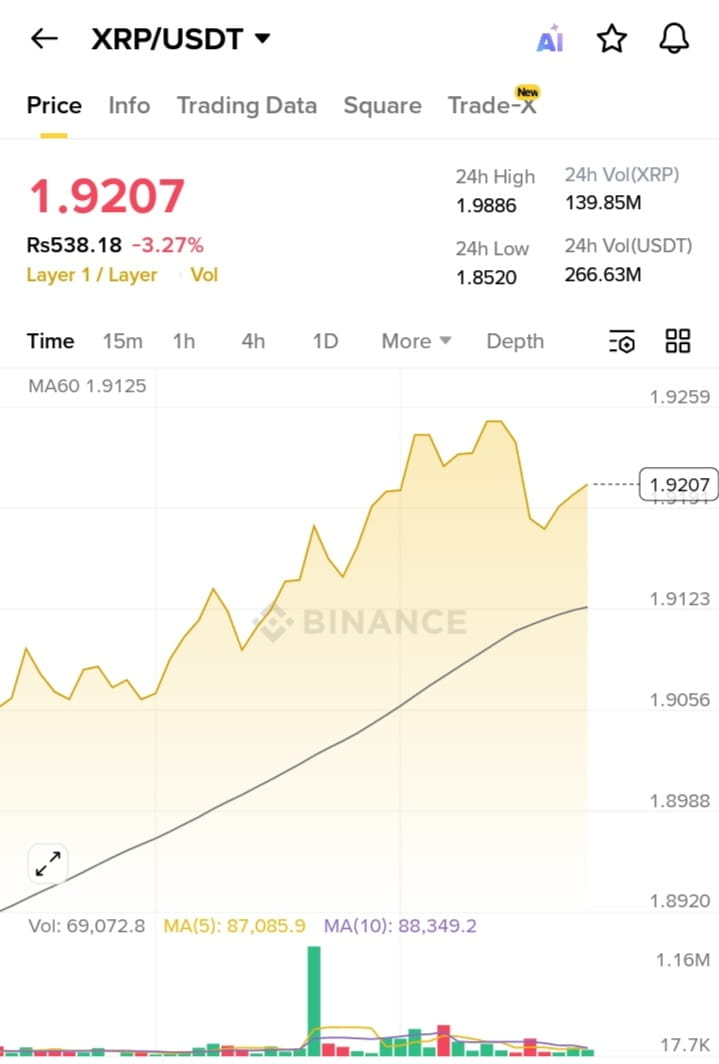View the Square tab
This screenshot has width=719, height=1064.
click(382, 106)
